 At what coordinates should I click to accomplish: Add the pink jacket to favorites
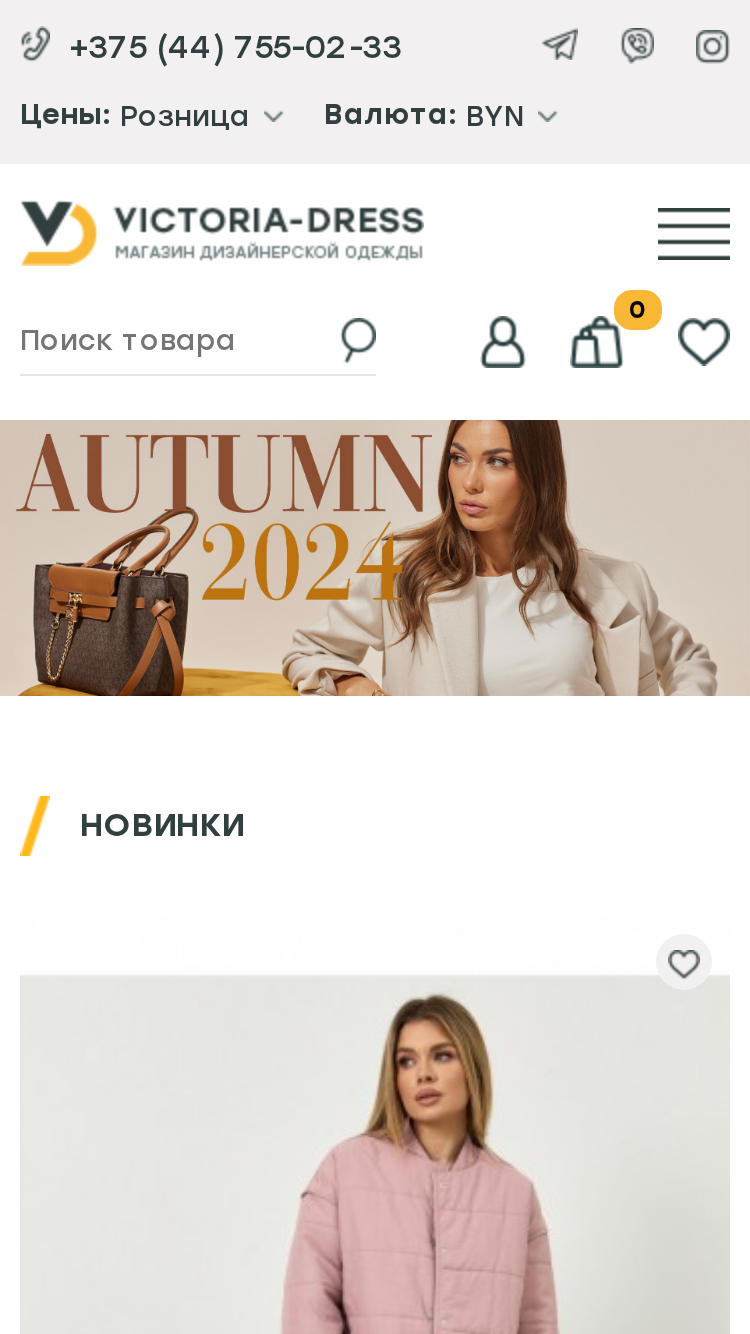tap(684, 963)
